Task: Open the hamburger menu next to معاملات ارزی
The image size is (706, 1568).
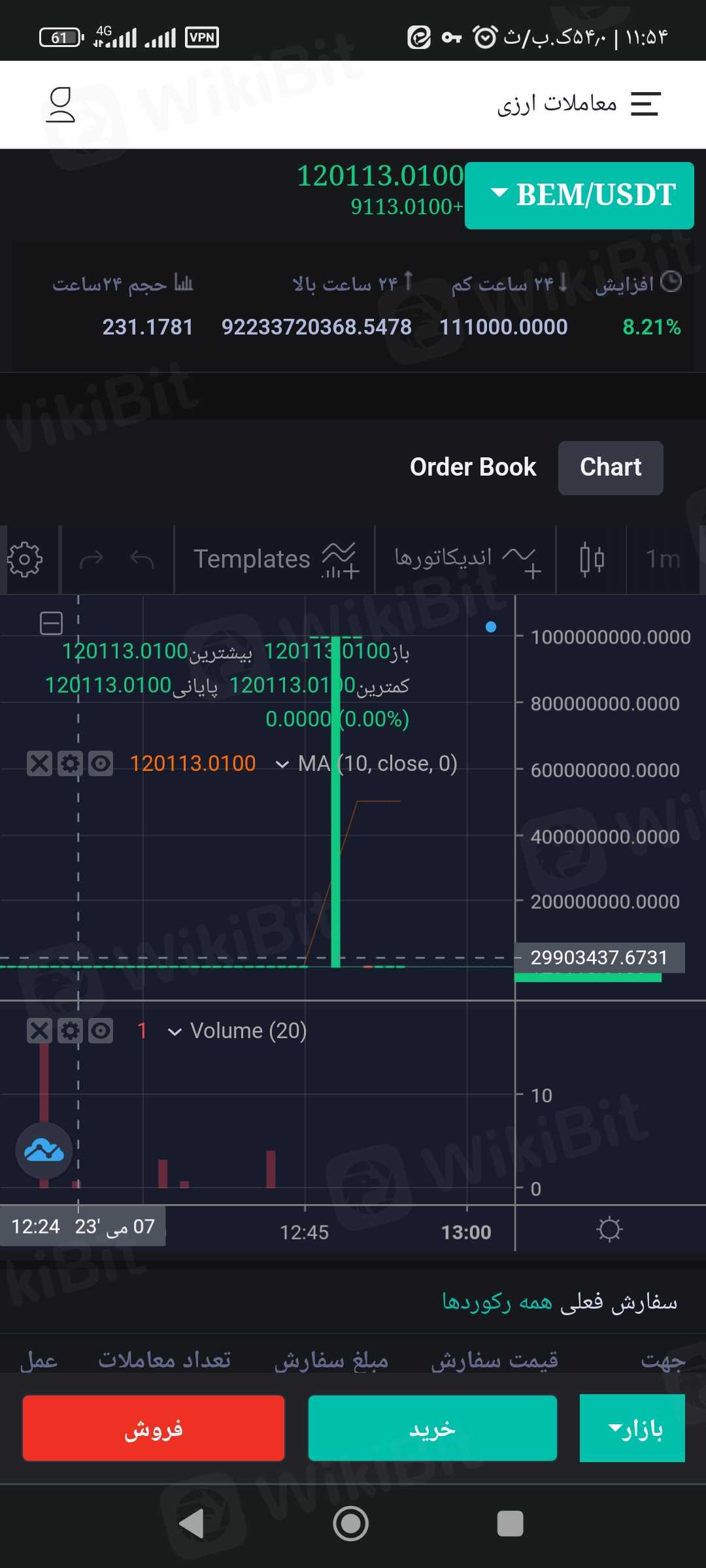Action: pyautogui.click(x=645, y=104)
